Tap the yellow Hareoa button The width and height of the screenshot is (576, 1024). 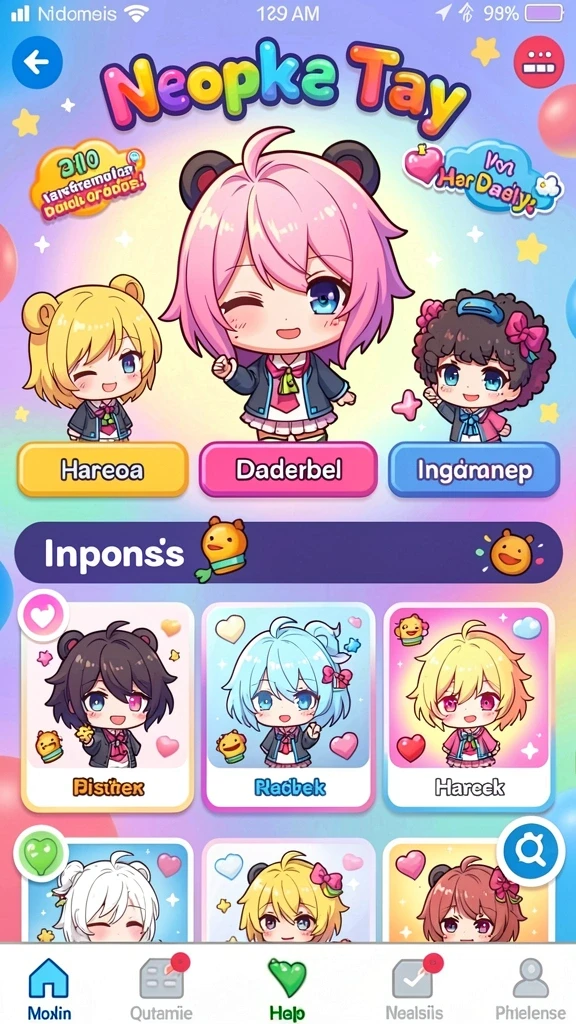[x=103, y=470]
